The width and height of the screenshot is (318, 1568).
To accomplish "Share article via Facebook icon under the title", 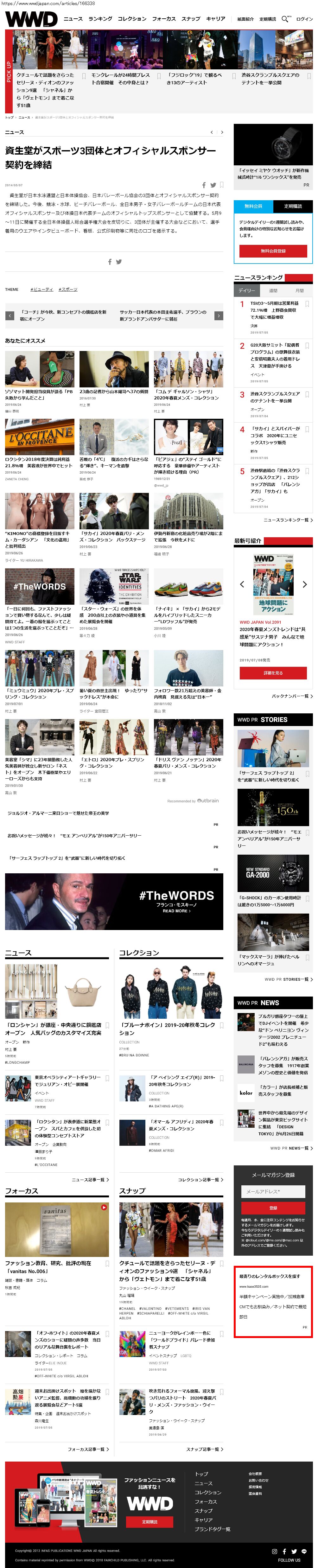I will pos(204,184).
